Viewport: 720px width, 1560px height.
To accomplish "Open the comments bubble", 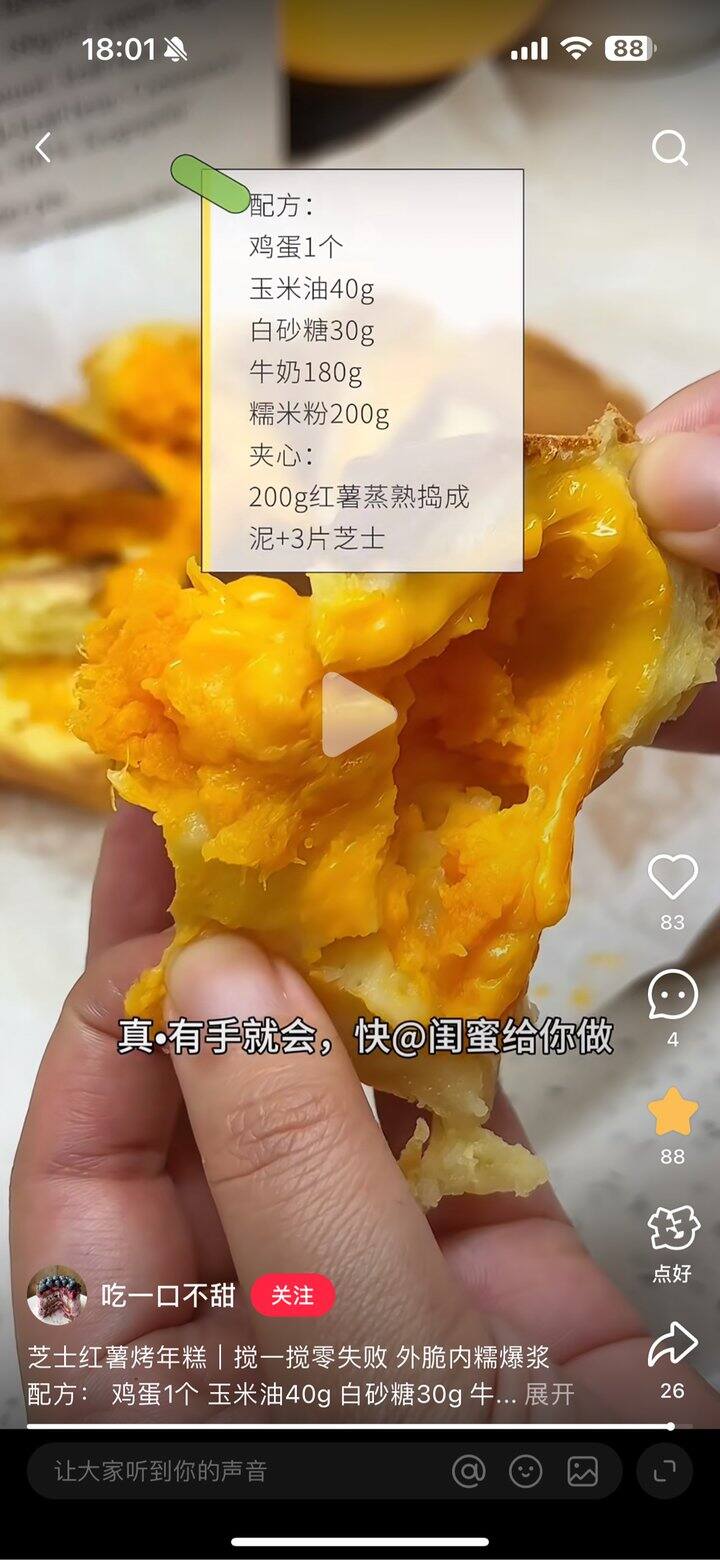I will [672, 995].
